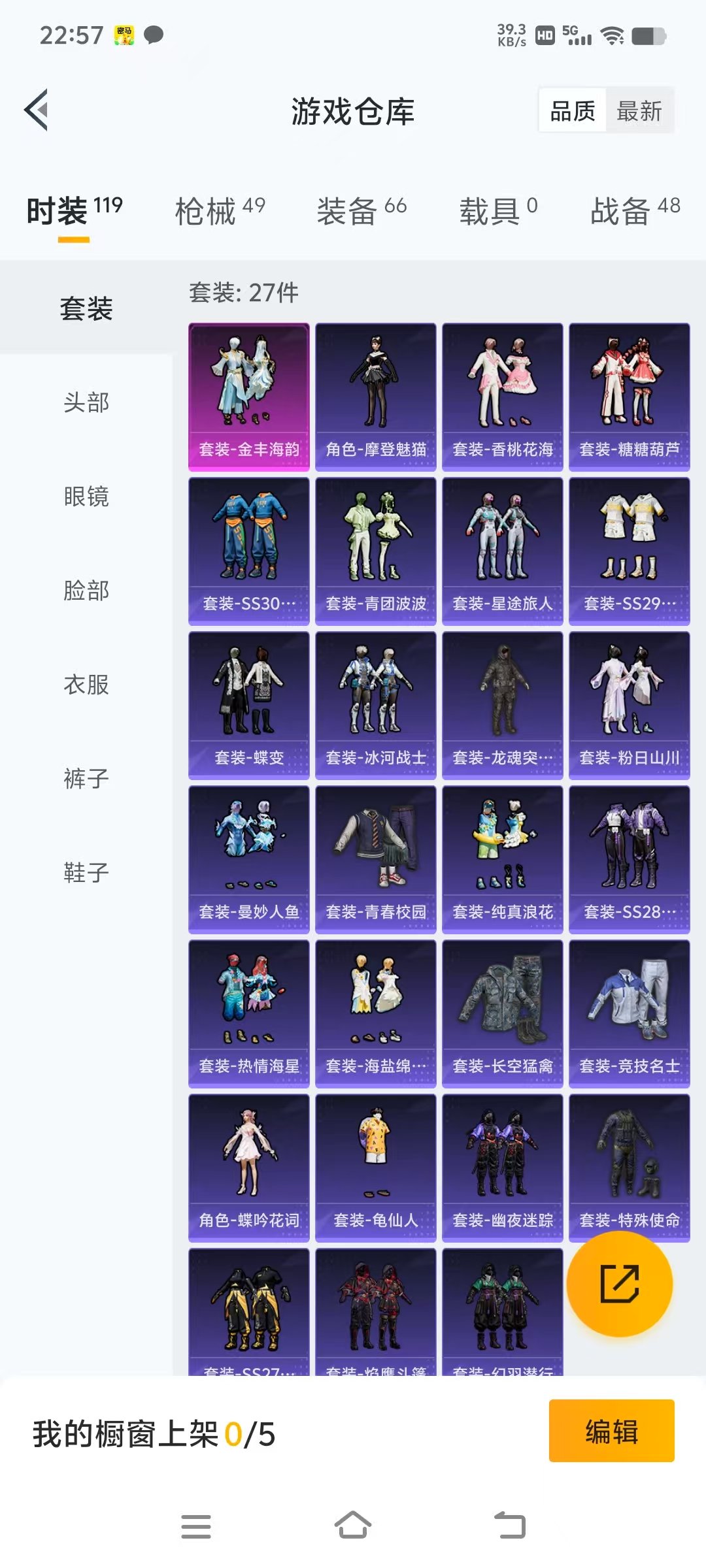Select the 鞋子 category
The image size is (706, 1568).
click(x=86, y=873)
